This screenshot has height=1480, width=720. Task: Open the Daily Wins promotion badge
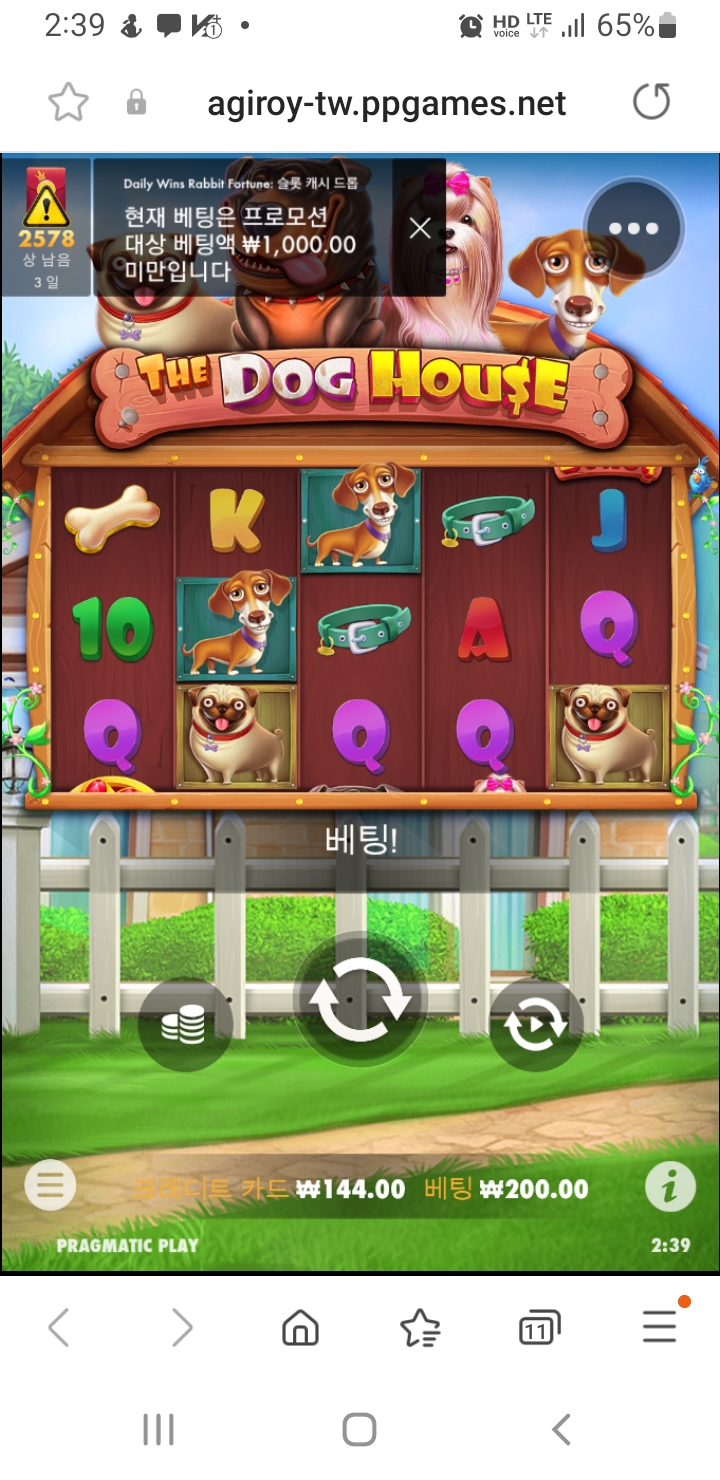coord(46,226)
